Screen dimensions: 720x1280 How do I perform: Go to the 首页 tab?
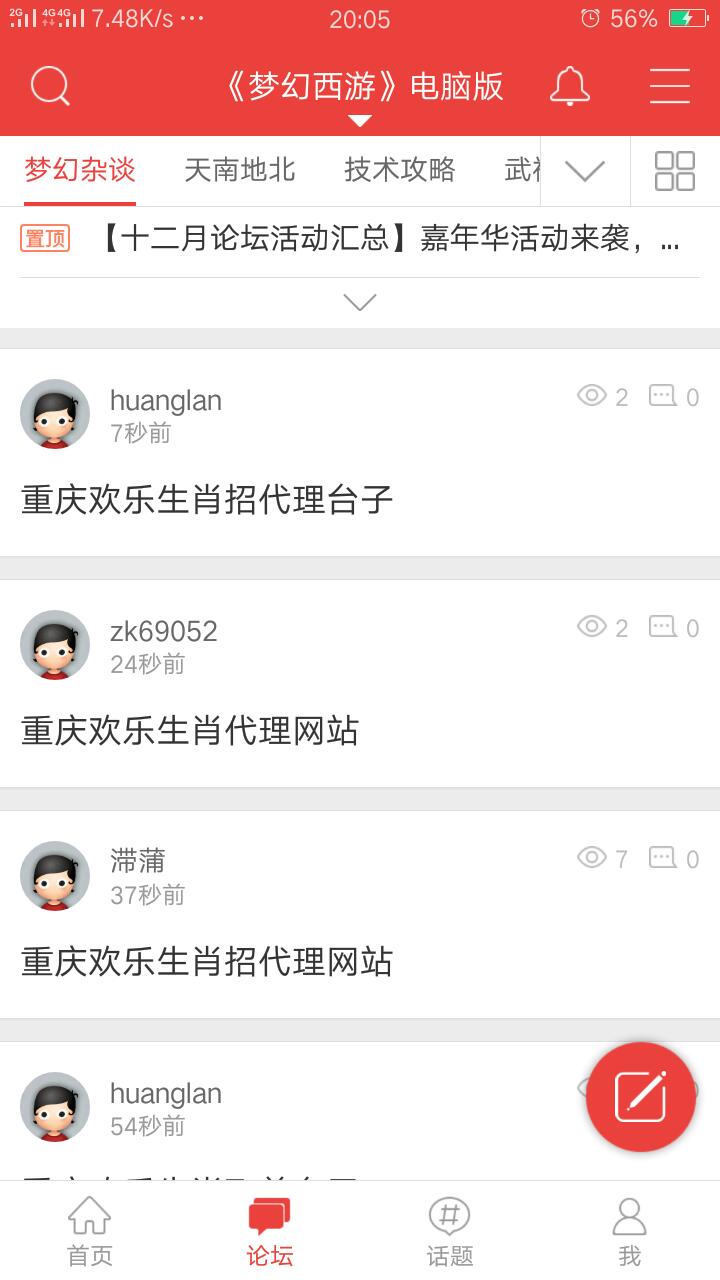[90, 1231]
